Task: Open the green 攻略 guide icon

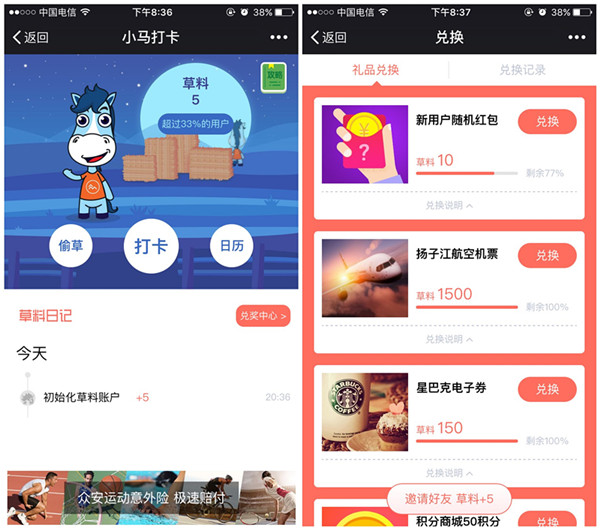Action: 271,76
